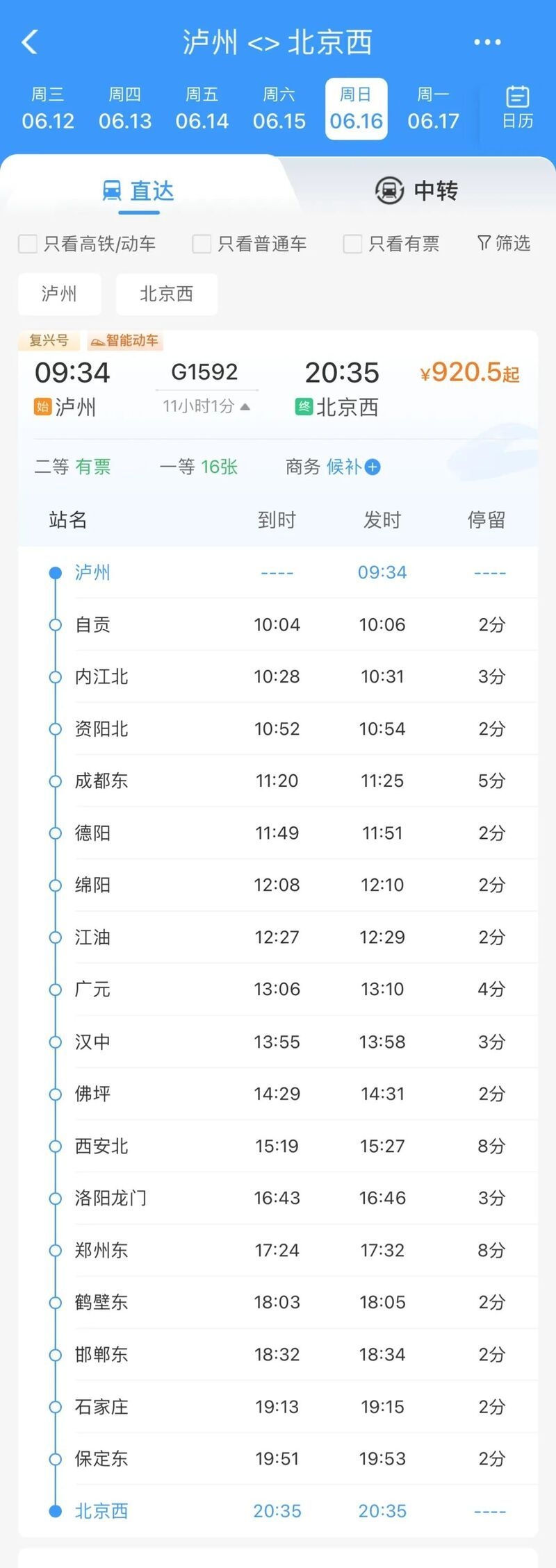This screenshot has width=556, height=1568.
Task: Select Monday 06.17 date
Action: point(433,109)
